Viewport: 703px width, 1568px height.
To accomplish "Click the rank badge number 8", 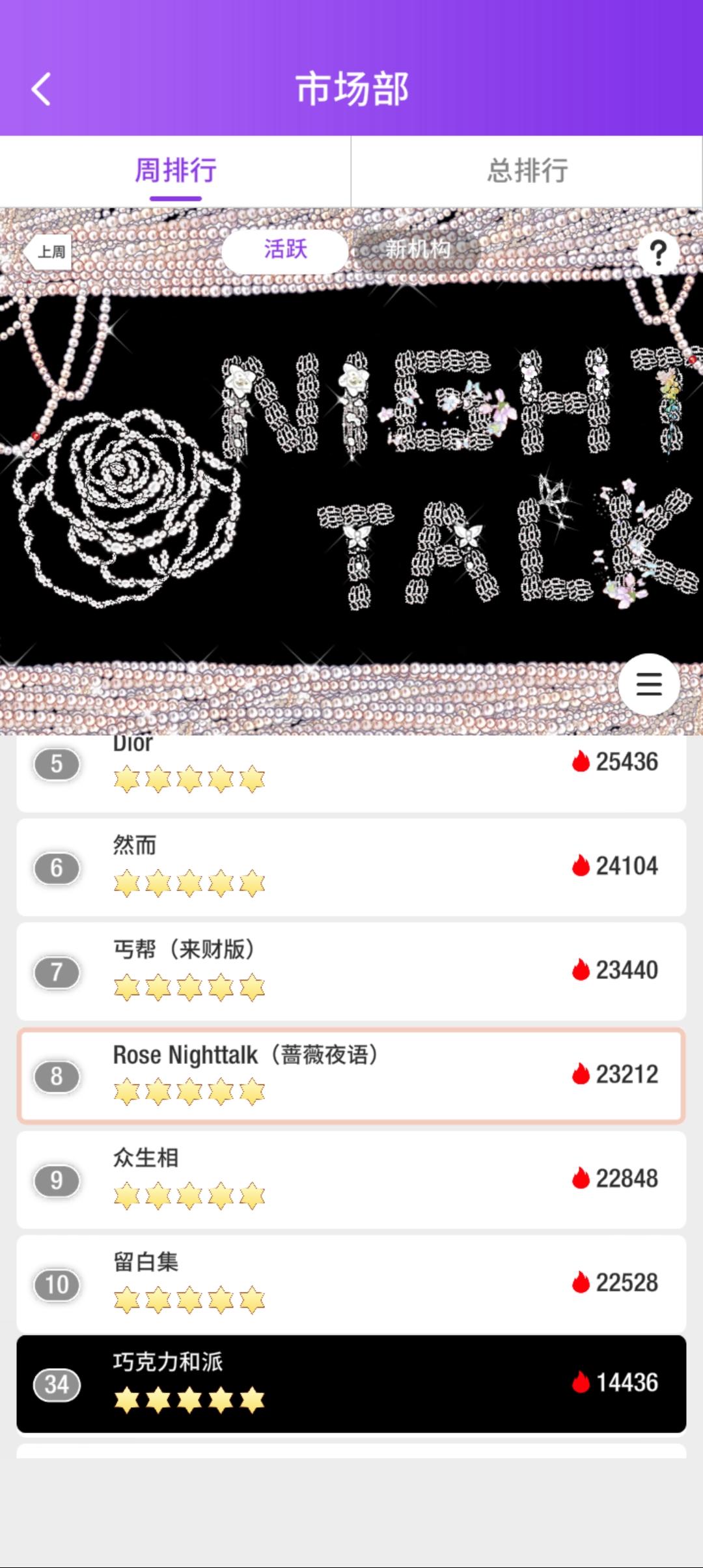I will pyautogui.click(x=57, y=1076).
